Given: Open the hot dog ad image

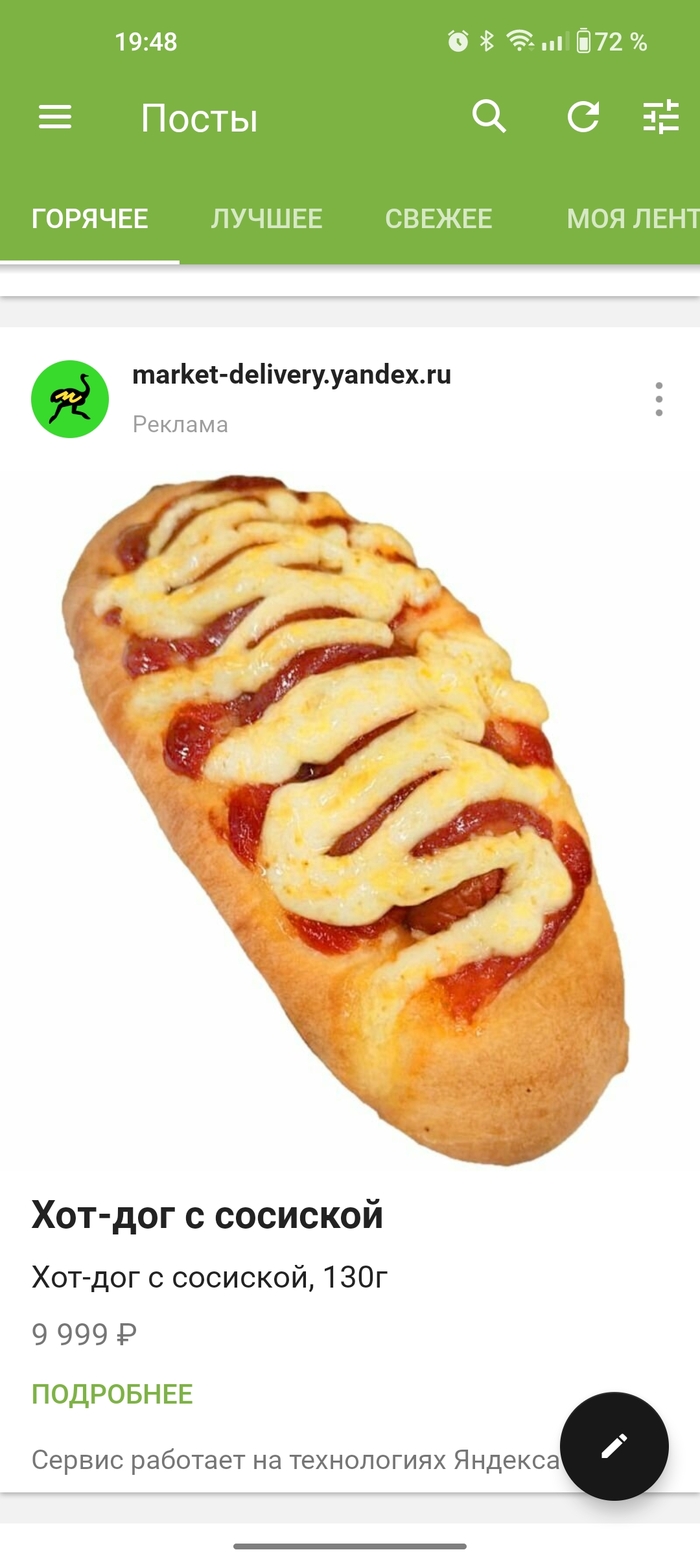Looking at the screenshot, I should pyautogui.click(x=350, y=820).
